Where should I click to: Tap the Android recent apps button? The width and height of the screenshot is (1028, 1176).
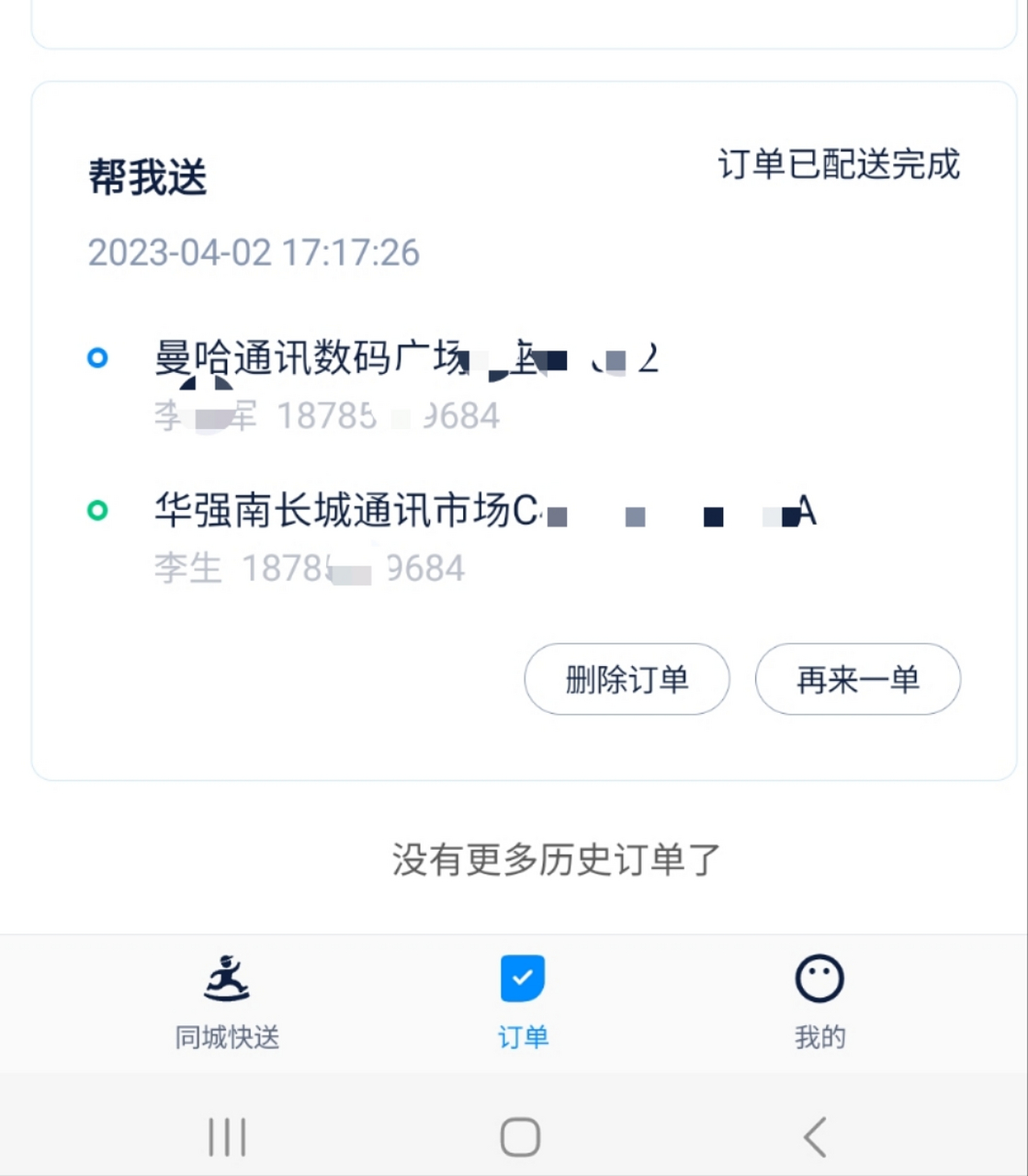pos(226,1136)
